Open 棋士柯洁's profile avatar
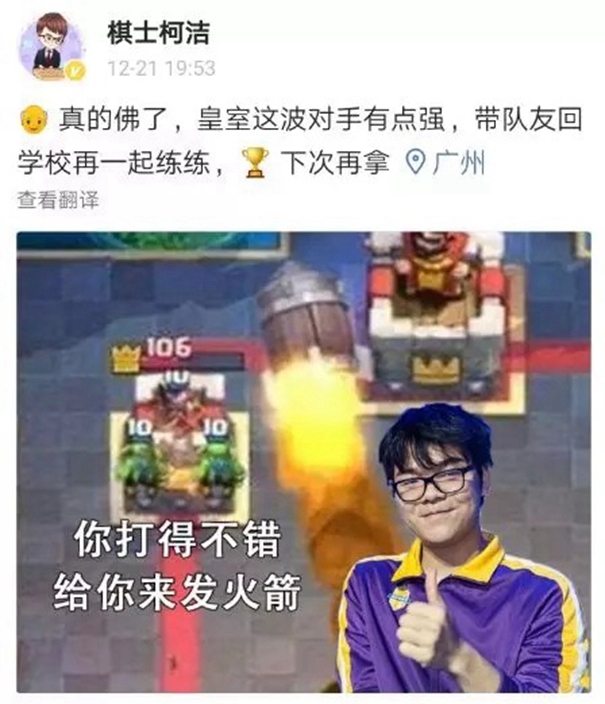605x704 pixels. point(52,47)
